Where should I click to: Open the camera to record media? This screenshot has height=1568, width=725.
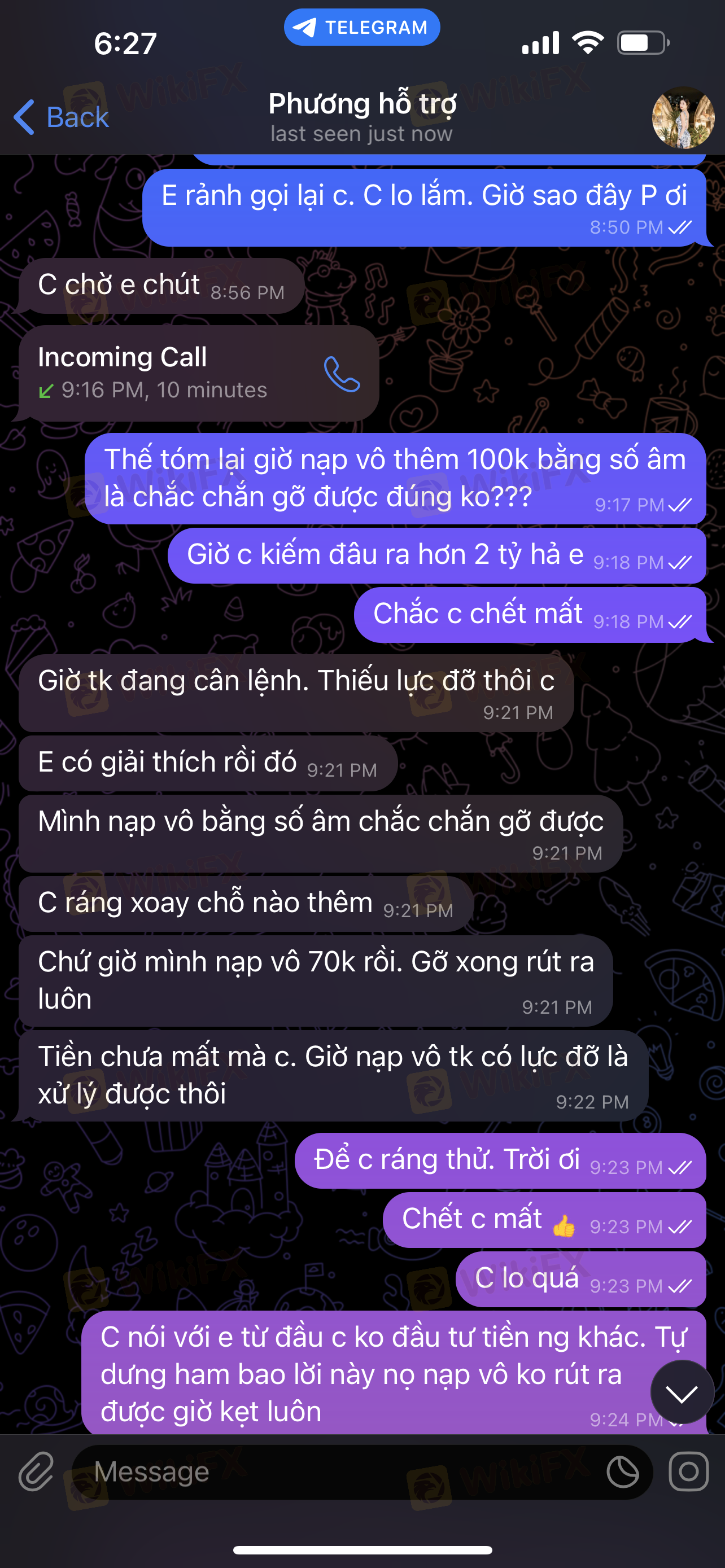point(688,1472)
